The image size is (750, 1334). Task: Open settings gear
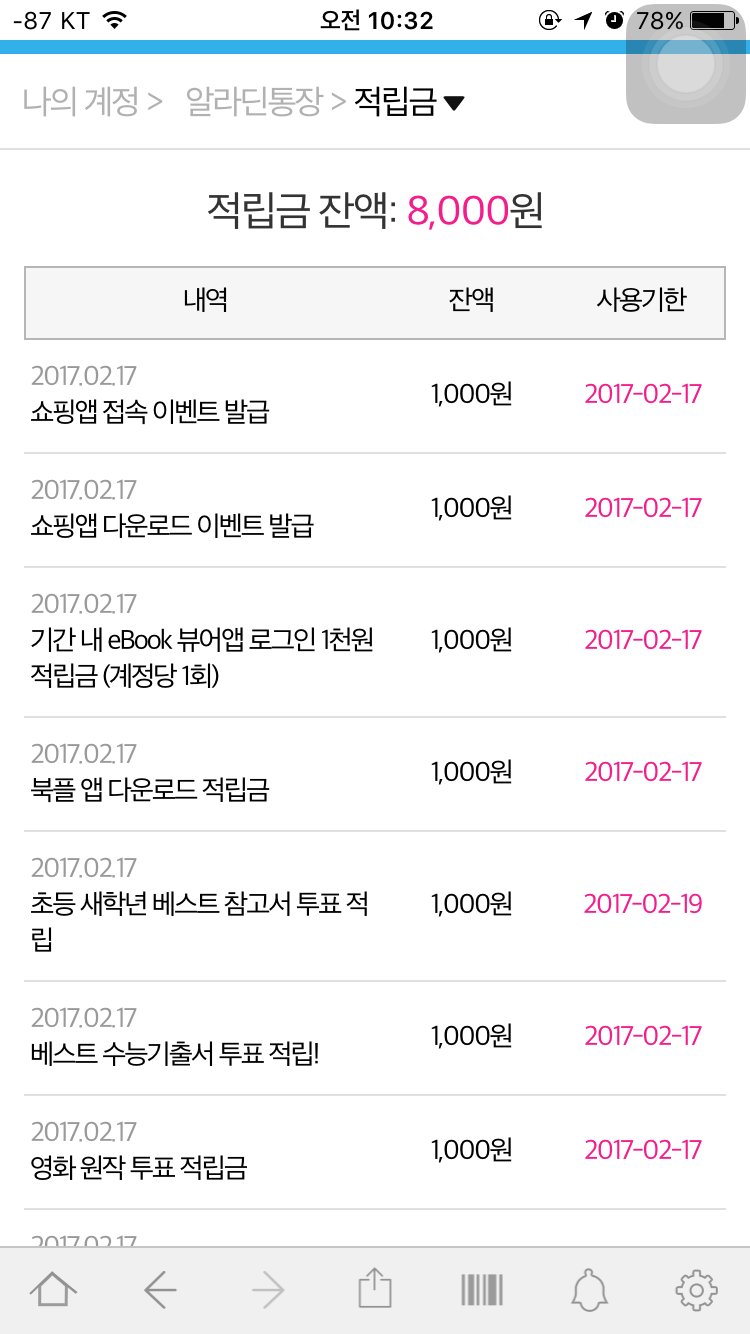(696, 1290)
